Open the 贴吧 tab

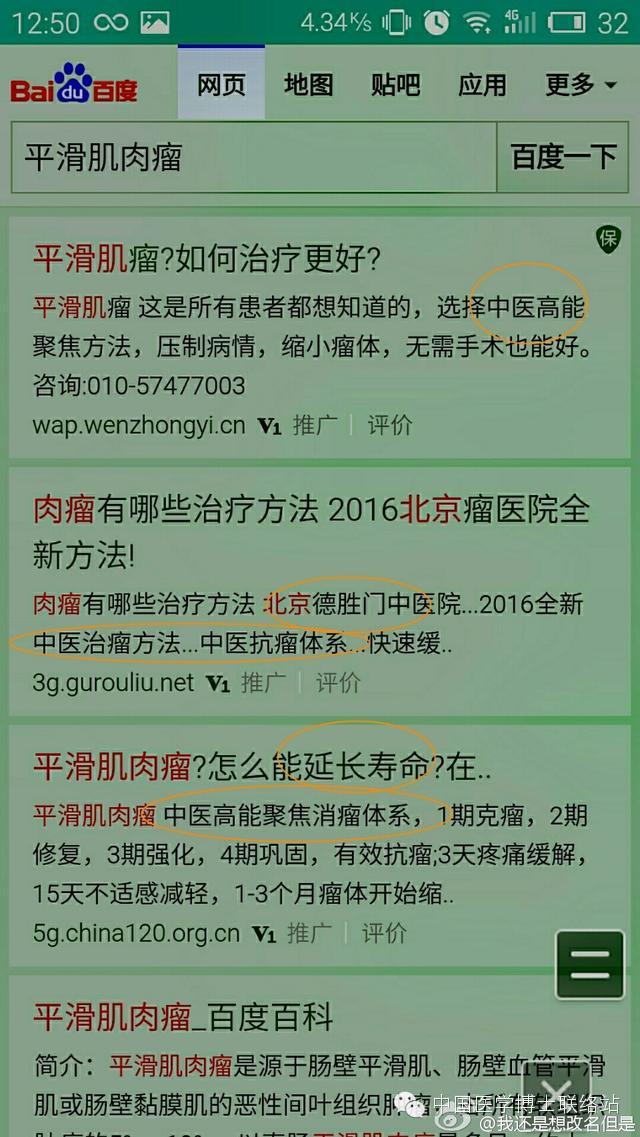[395, 86]
